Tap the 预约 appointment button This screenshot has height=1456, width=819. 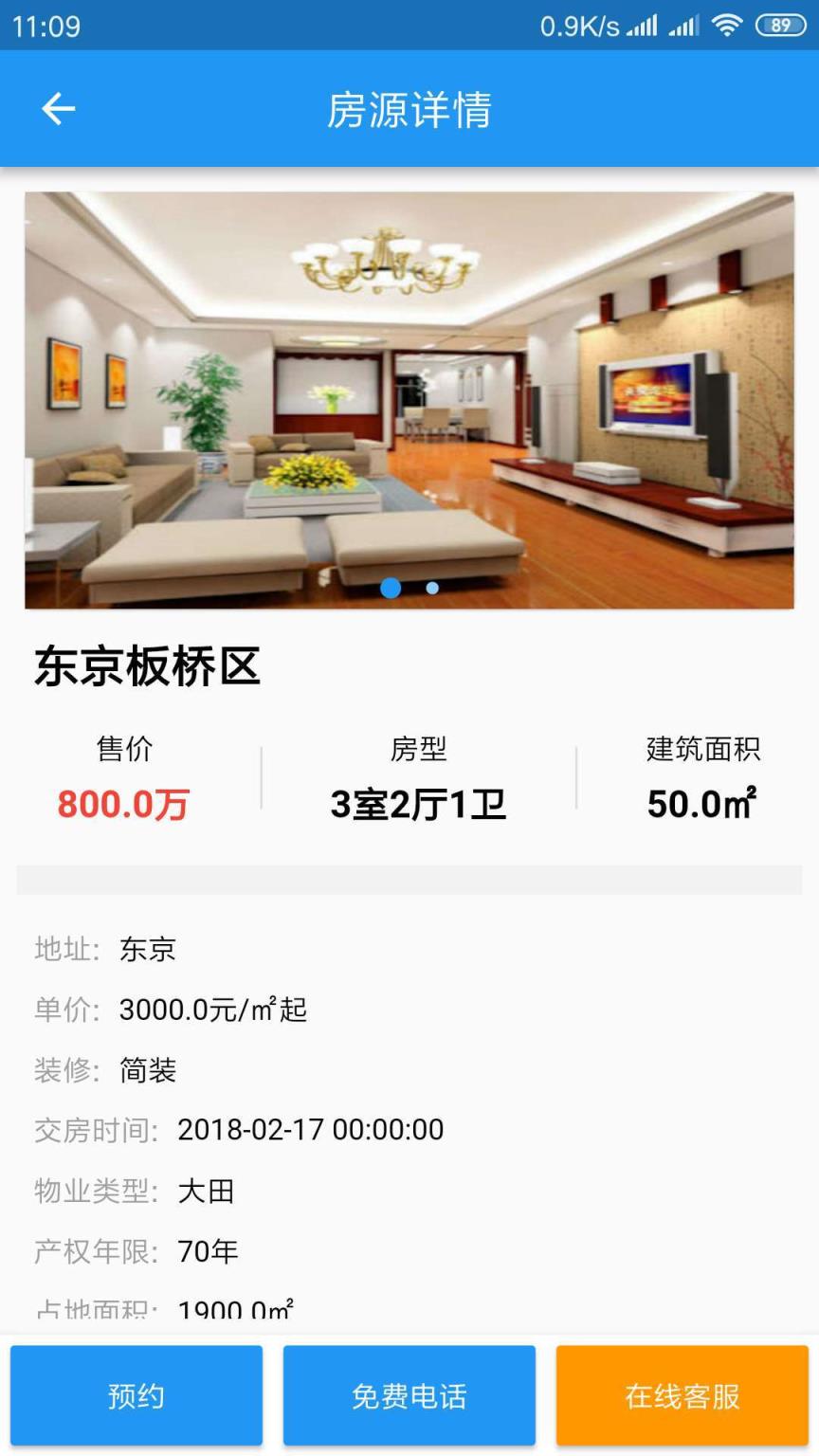[x=136, y=1395]
